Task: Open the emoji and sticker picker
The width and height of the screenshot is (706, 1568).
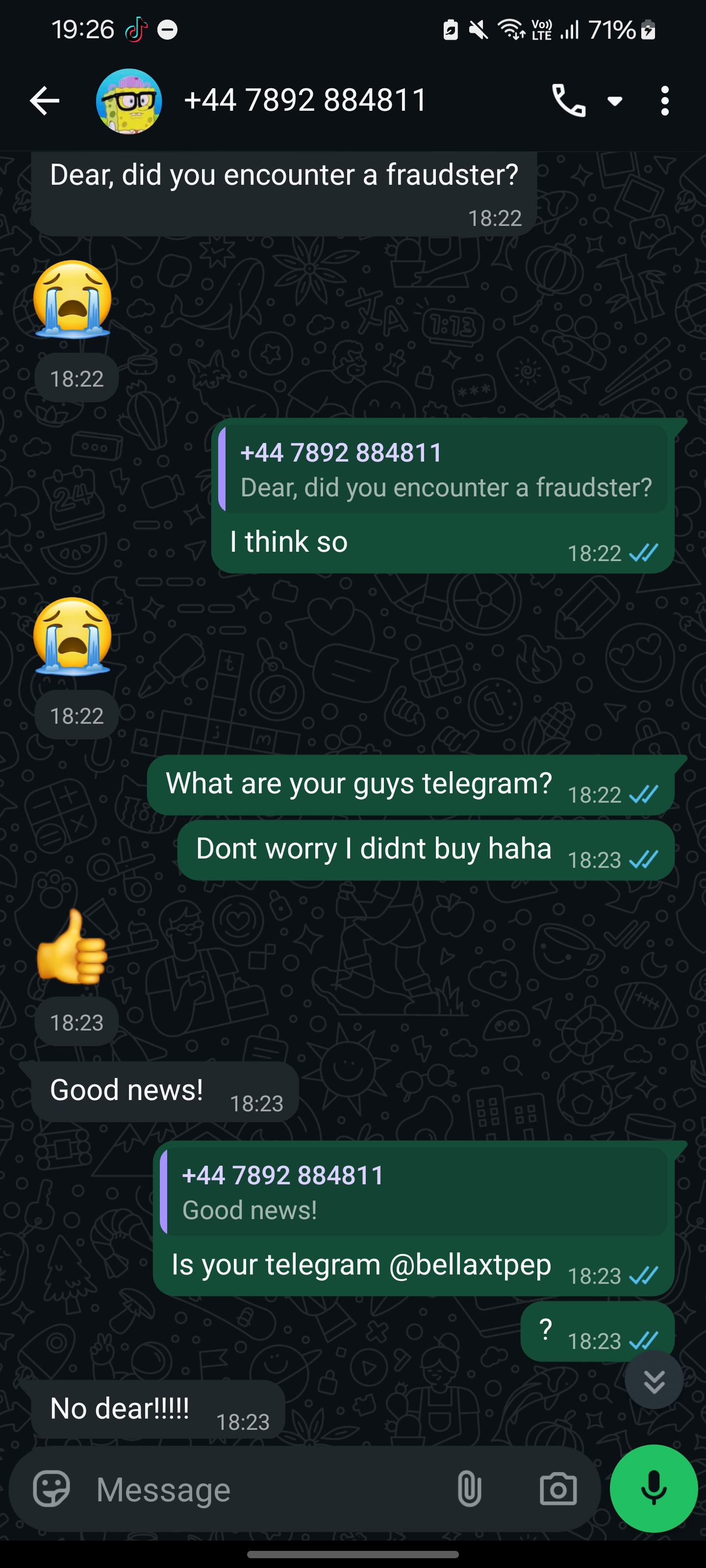Action: pos(51,1490)
